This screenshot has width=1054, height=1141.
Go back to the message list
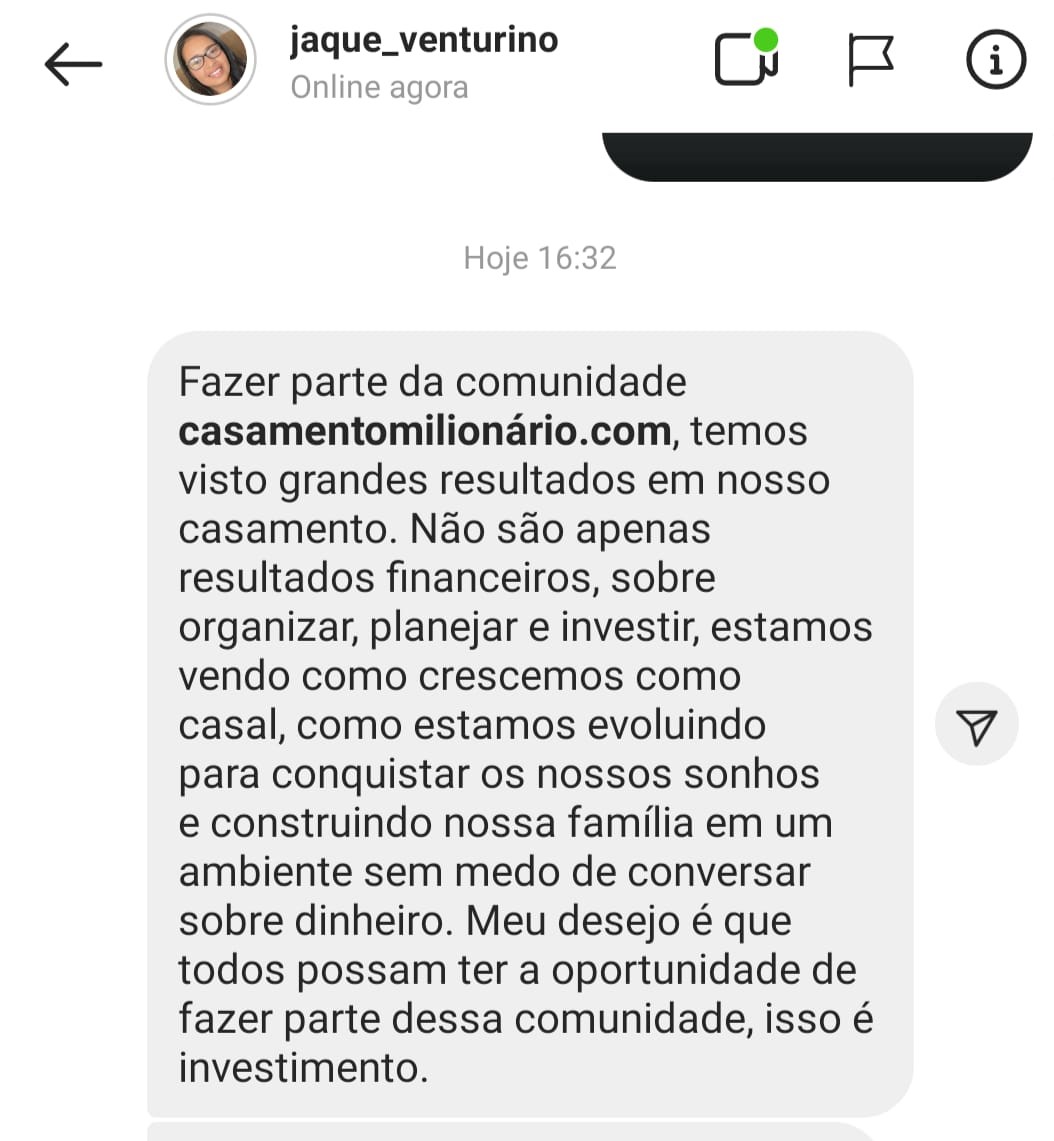click(73, 64)
